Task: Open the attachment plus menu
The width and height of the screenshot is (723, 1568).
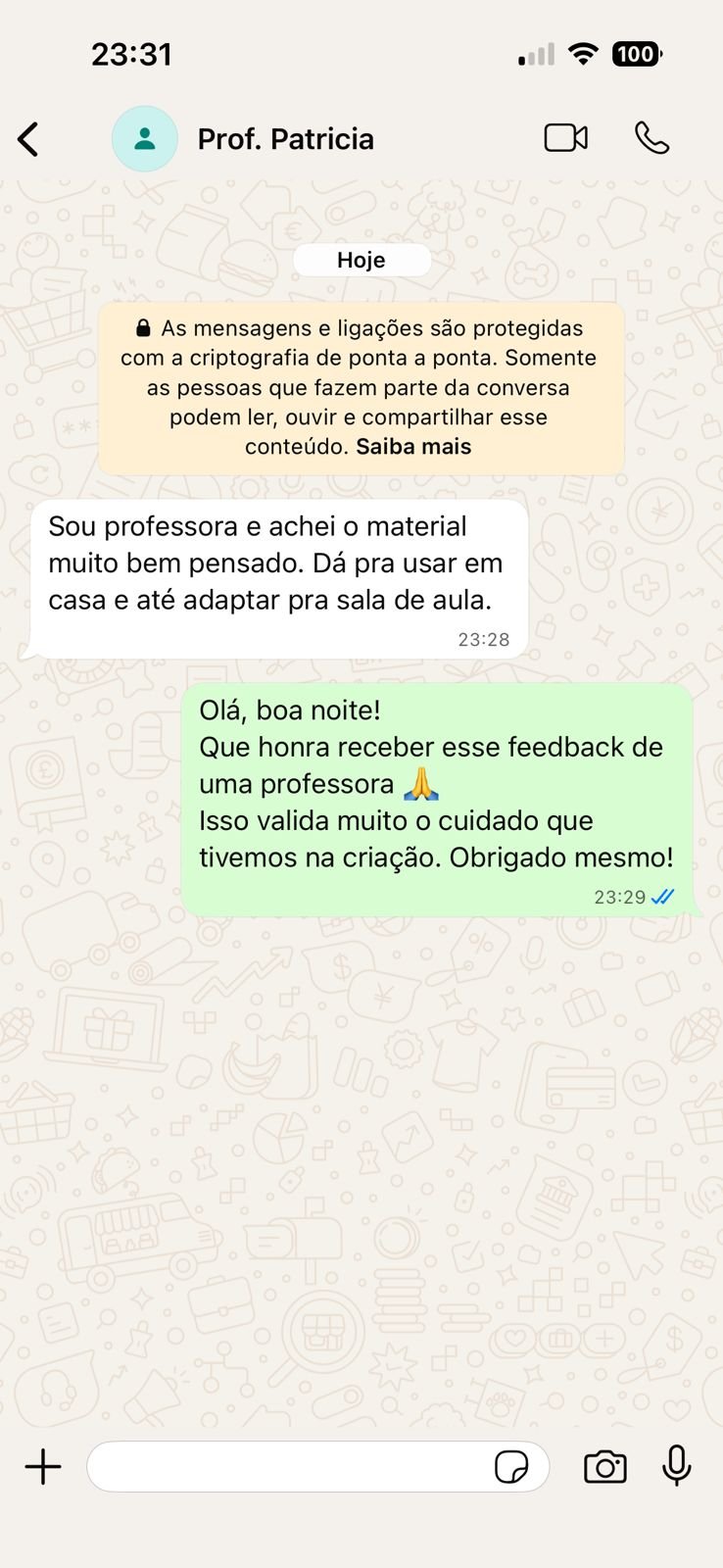Action: point(43,1467)
